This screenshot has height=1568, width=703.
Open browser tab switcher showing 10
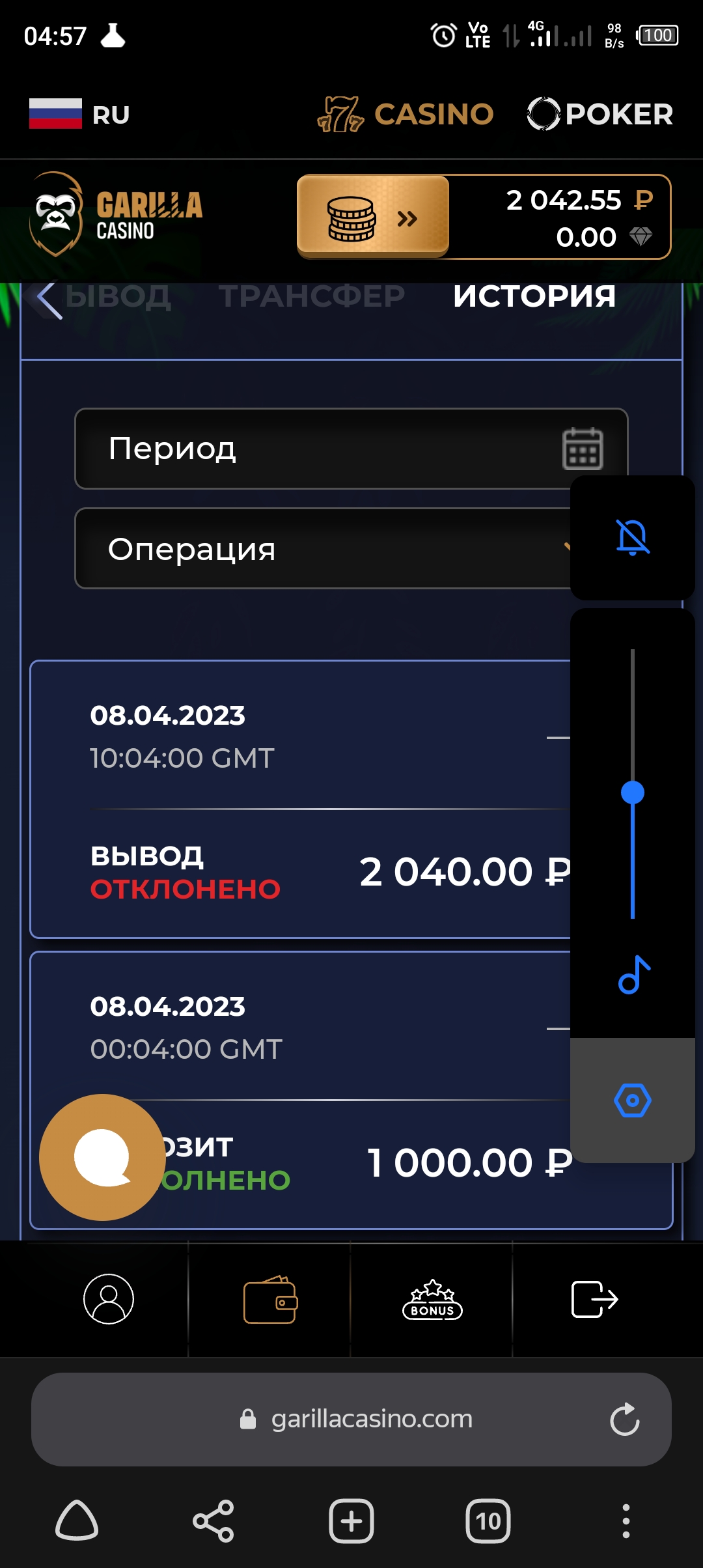click(488, 1521)
